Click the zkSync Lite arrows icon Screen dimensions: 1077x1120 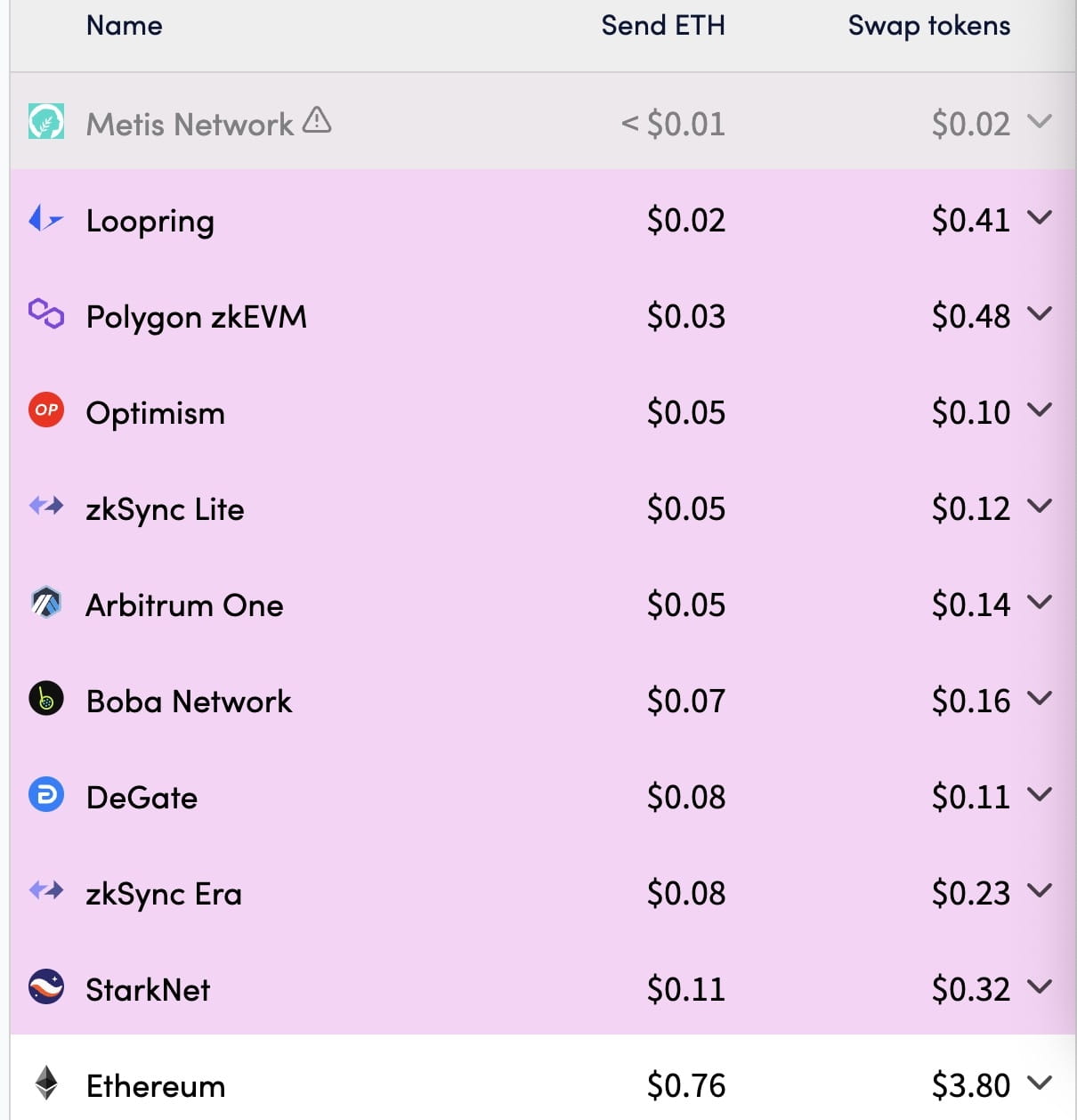(45, 507)
